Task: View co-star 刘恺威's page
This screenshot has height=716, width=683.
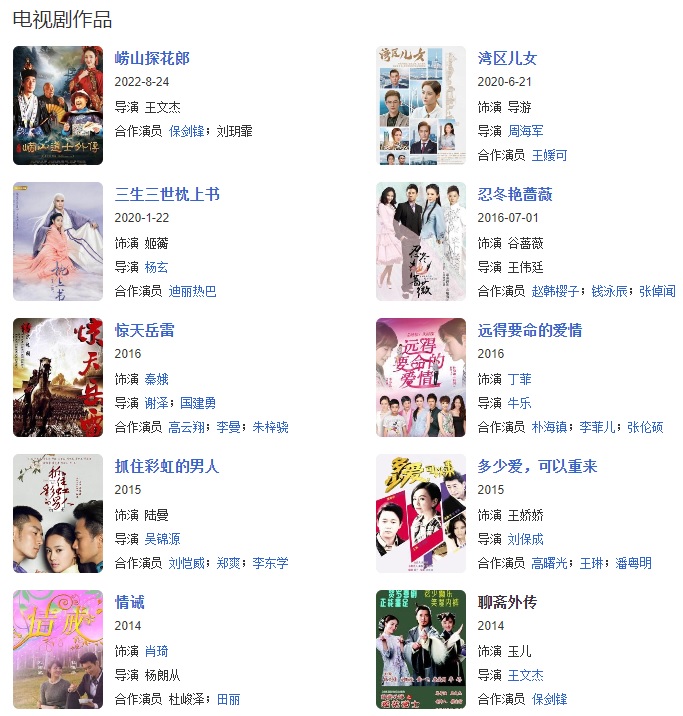Action: click(x=186, y=563)
